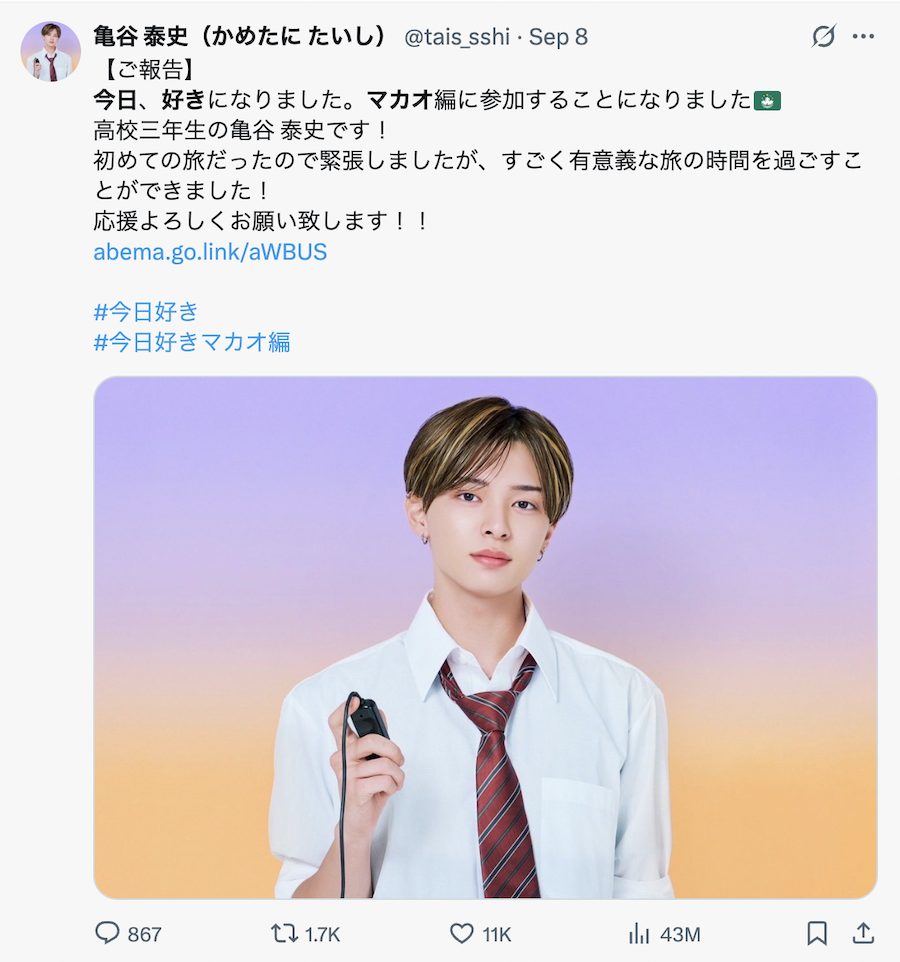The height and width of the screenshot is (962, 900).
Task: Open the post's overflow menu
Action: click(x=863, y=37)
